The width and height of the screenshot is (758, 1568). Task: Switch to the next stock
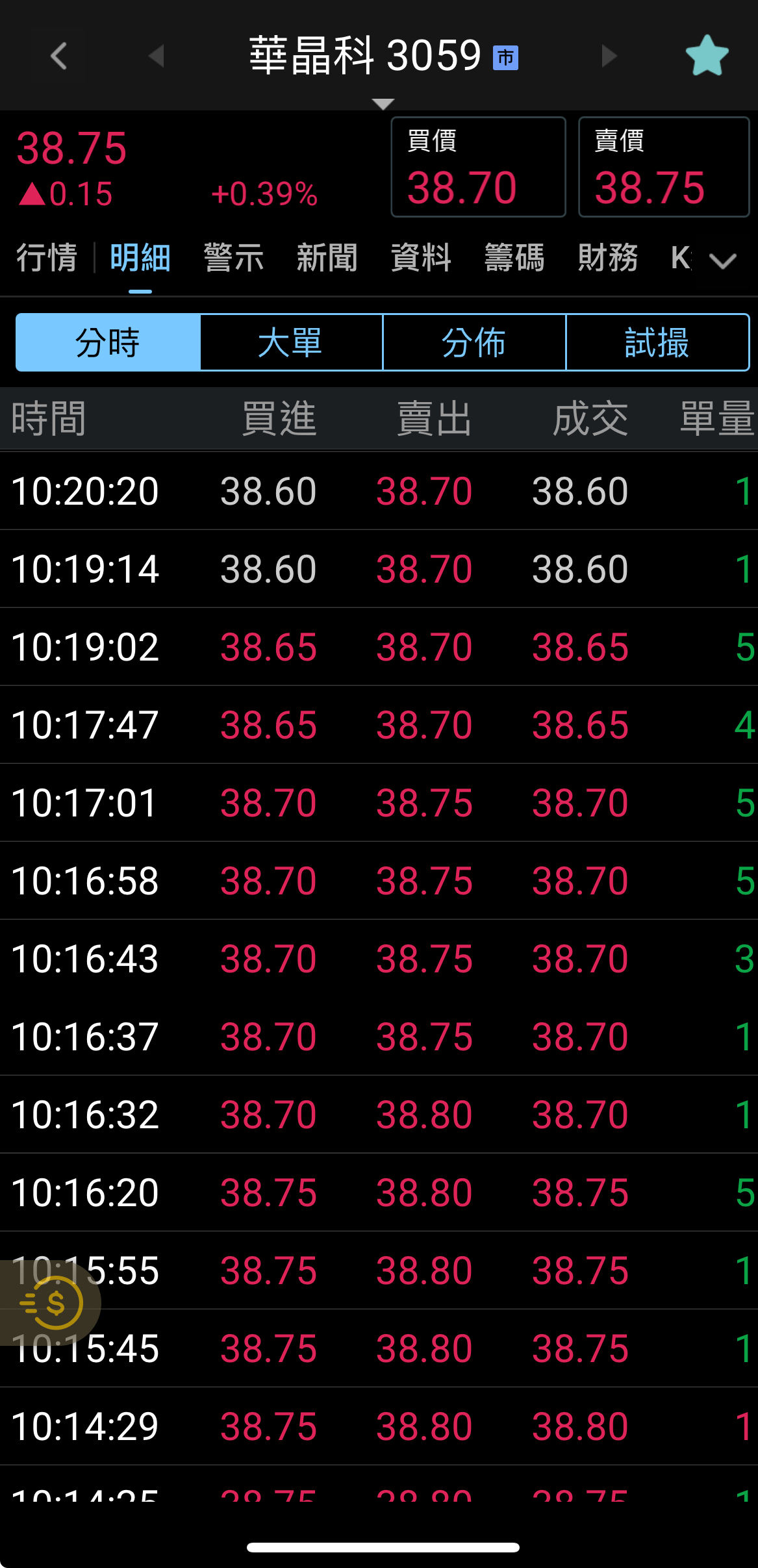click(609, 56)
